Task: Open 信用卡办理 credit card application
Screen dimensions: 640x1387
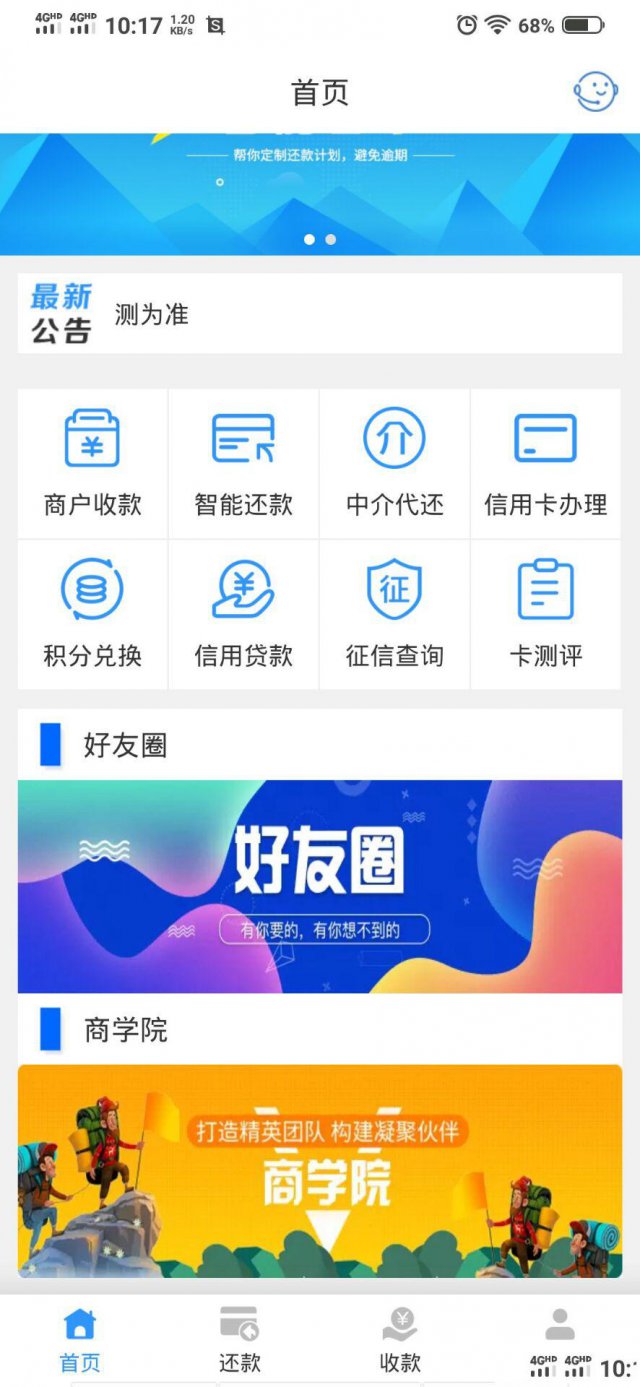Action: (545, 464)
